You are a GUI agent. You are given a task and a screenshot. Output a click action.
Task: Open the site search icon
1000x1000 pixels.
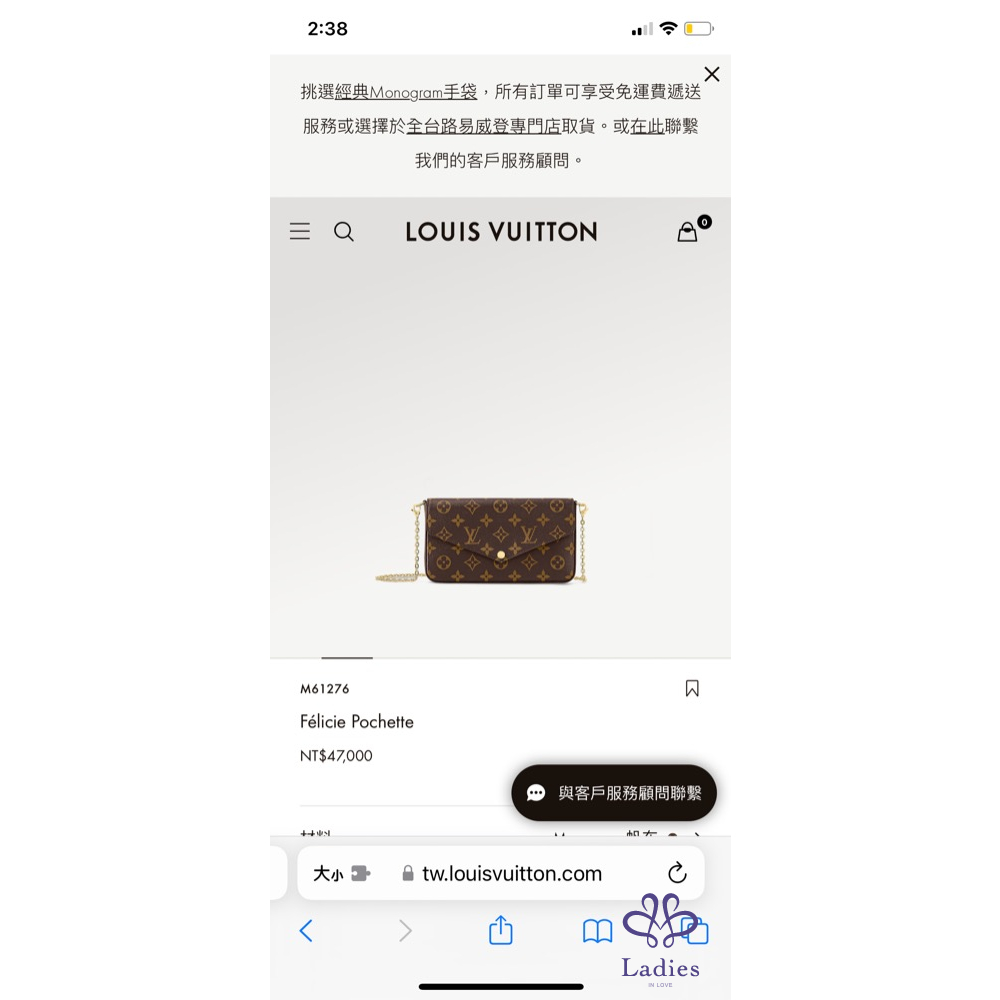[x=344, y=232]
